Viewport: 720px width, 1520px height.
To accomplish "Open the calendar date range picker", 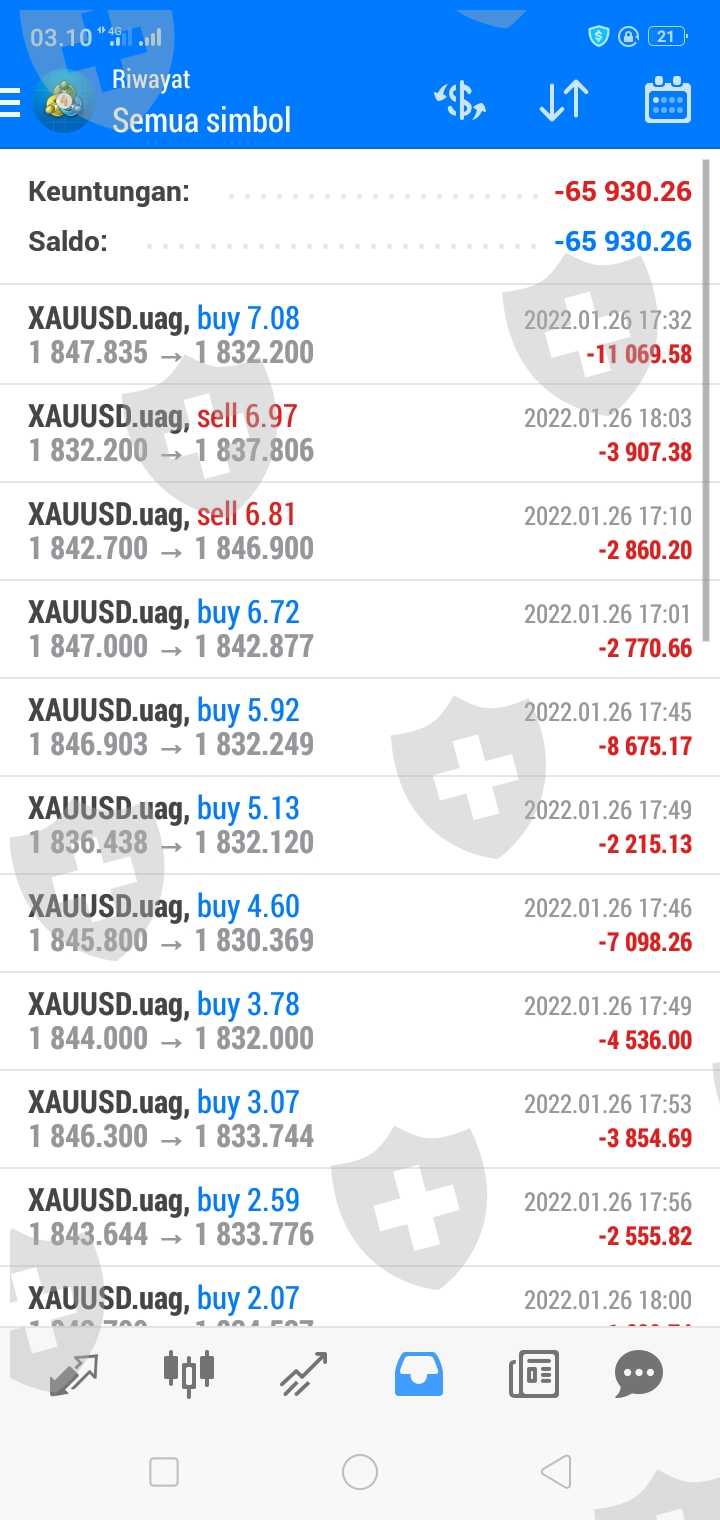I will [x=667, y=102].
